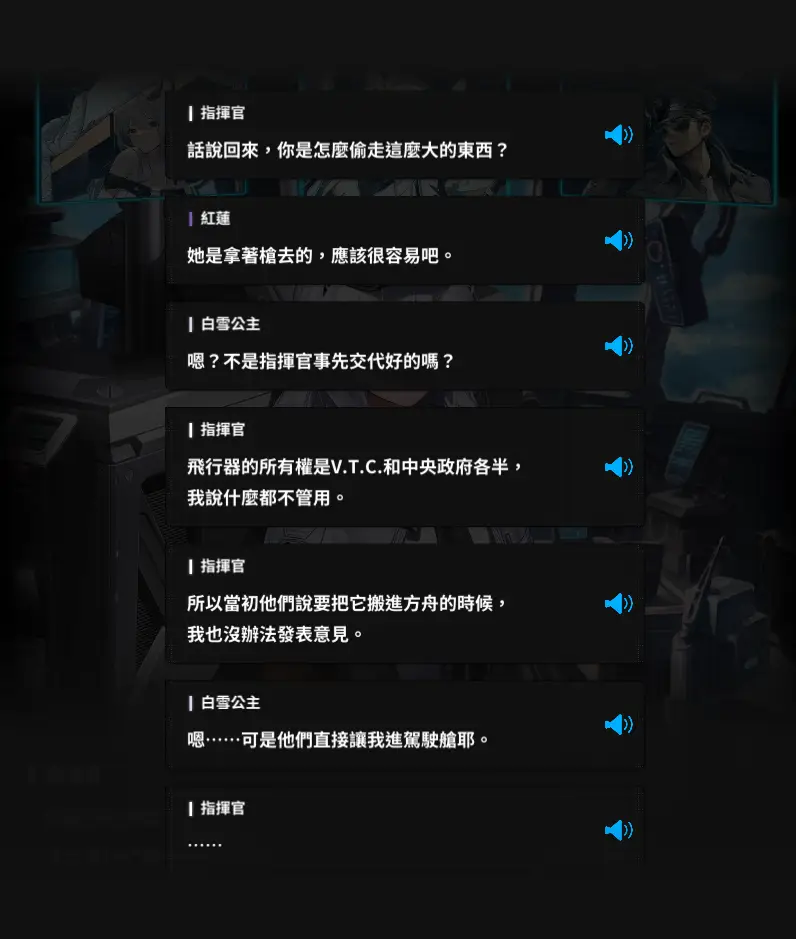
Task: Play 白雪公主's line 不是指揮官事先交代好的嗎
Action: click(618, 346)
